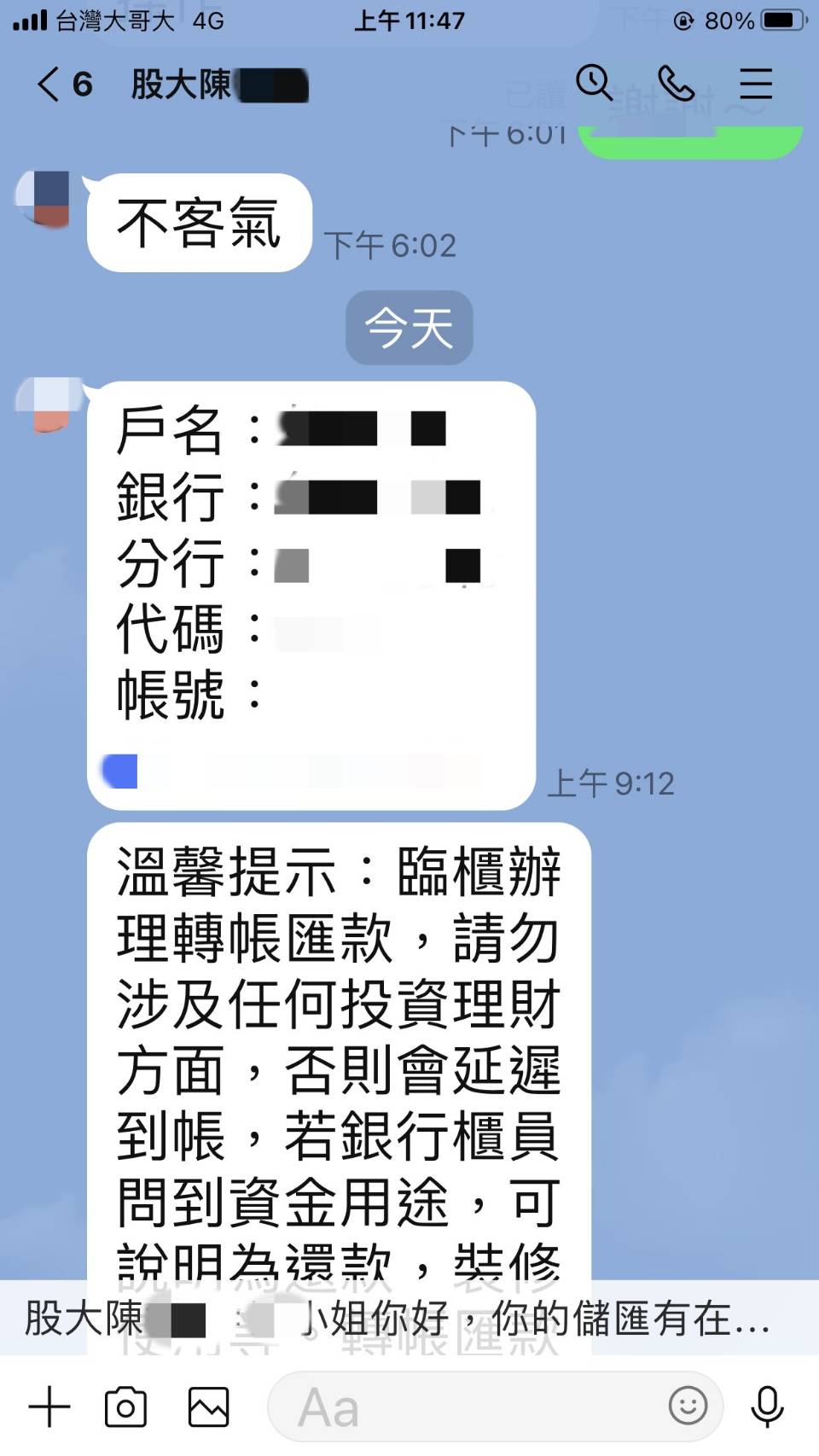Open the emoji sticker picker

click(688, 1406)
